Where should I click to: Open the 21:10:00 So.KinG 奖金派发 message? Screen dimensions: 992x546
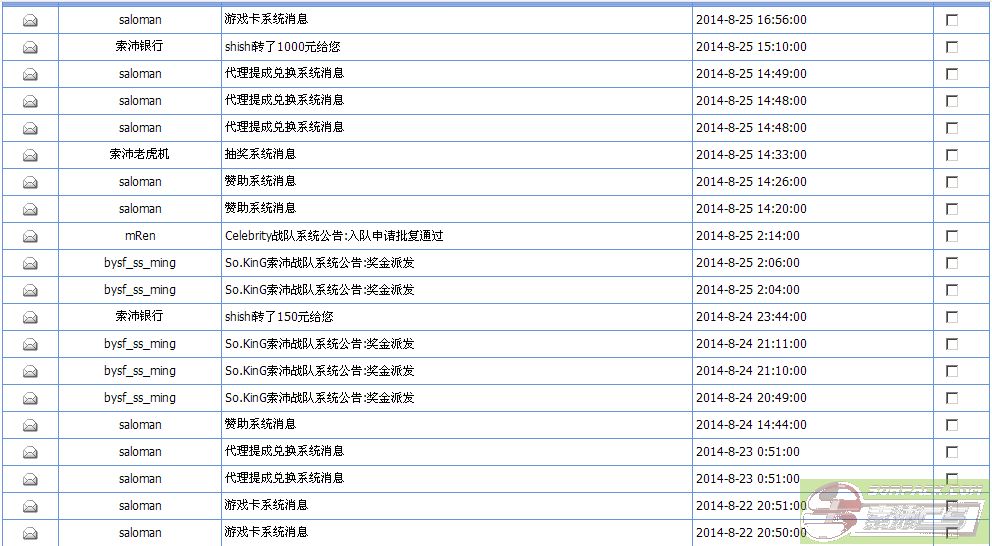pyautogui.click(x=319, y=371)
